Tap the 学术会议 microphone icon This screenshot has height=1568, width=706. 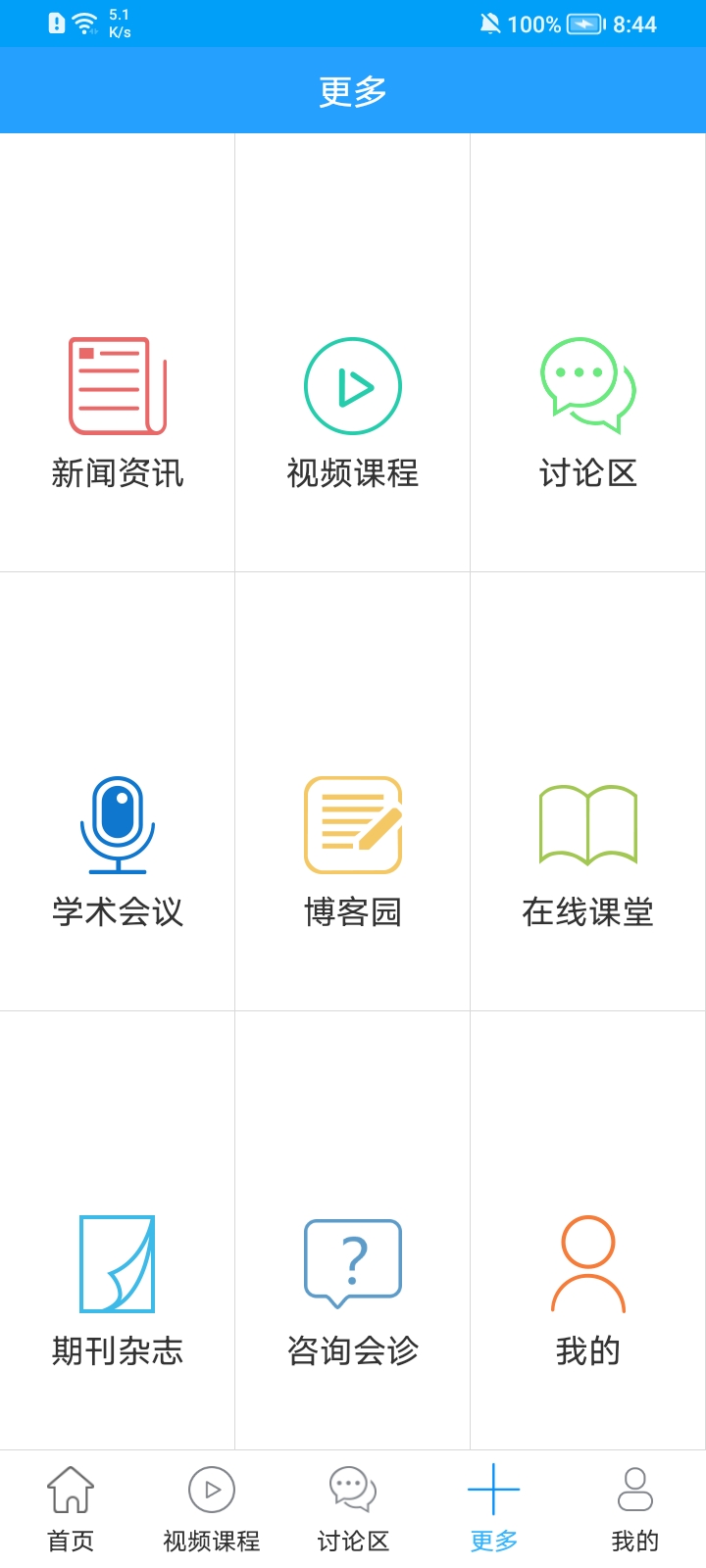click(x=117, y=823)
